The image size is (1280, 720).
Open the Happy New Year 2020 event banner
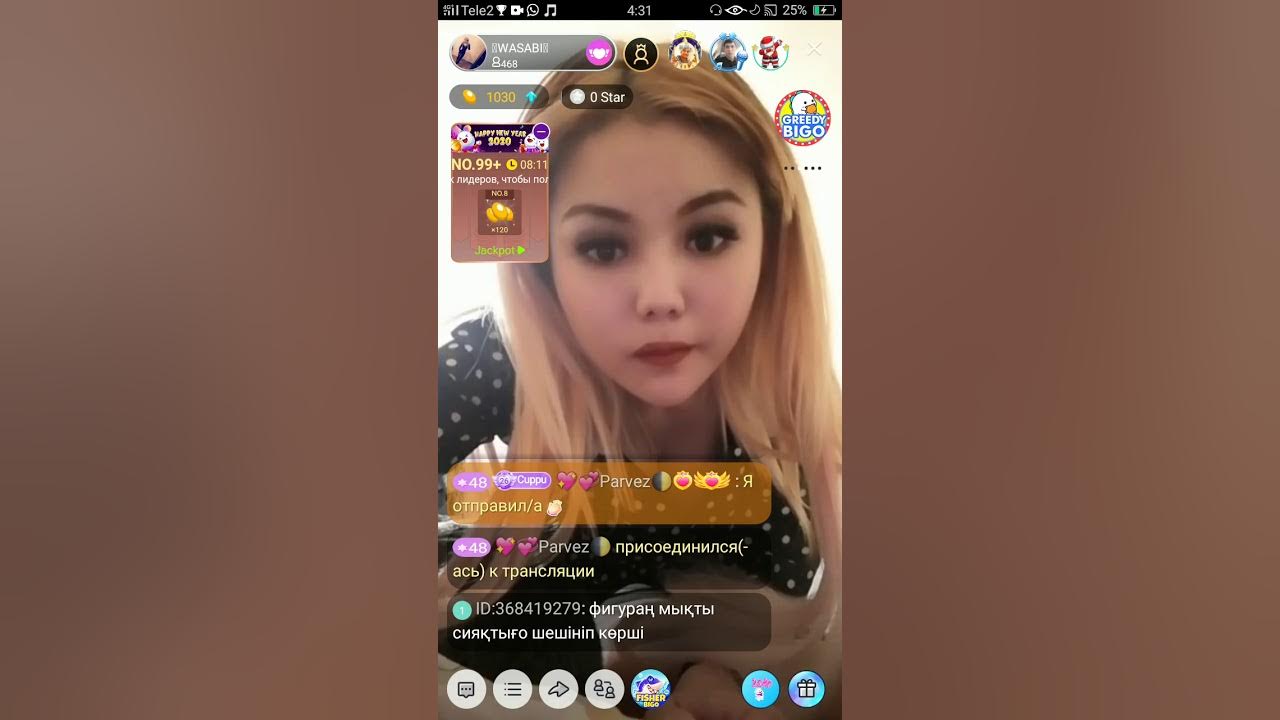pyautogui.click(x=493, y=137)
